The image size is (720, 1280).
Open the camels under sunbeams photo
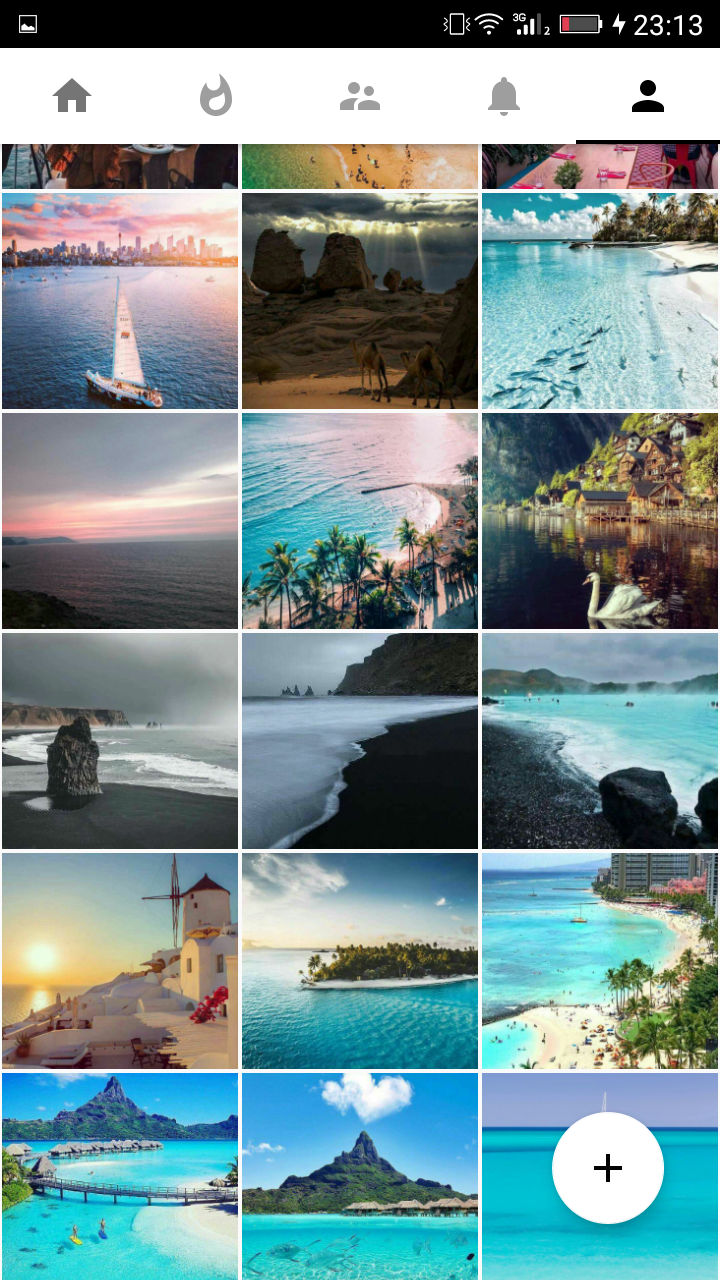tap(360, 301)
